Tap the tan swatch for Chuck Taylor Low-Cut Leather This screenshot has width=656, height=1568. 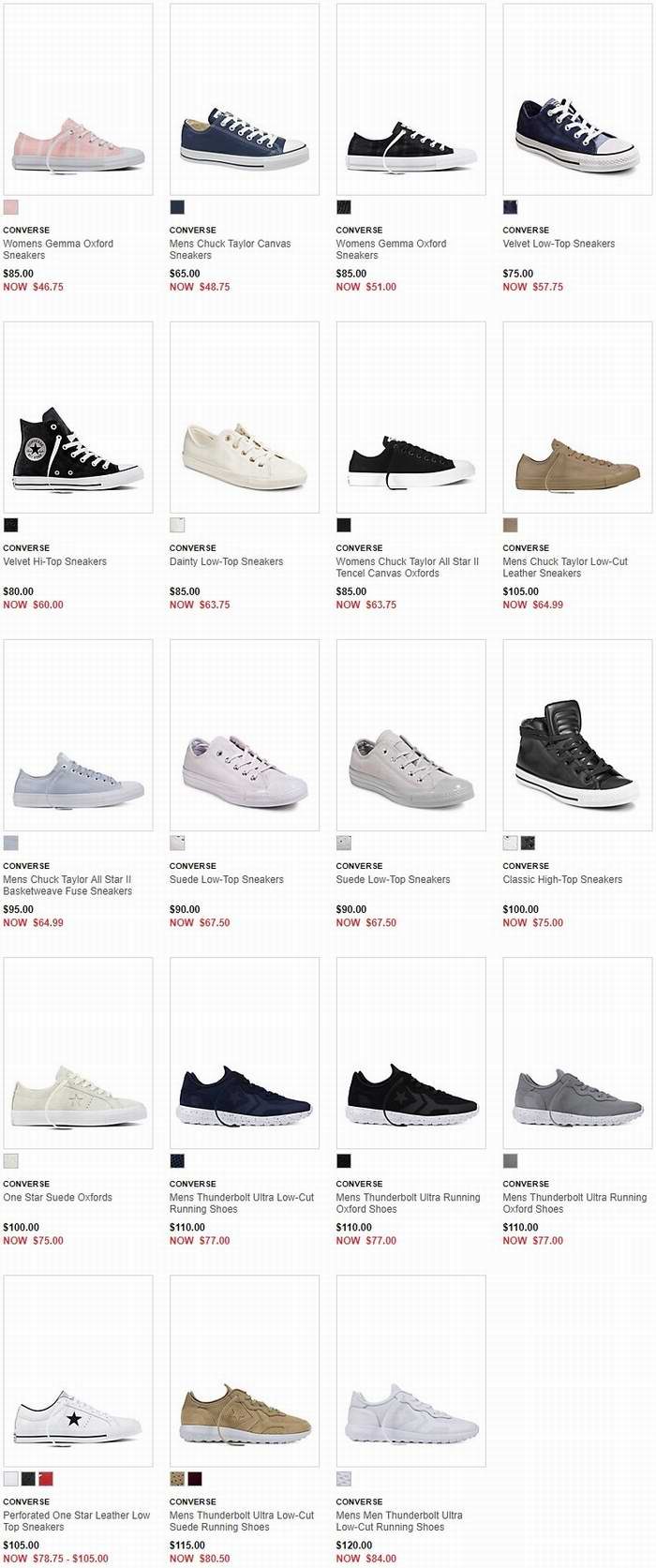coord(510,525)
